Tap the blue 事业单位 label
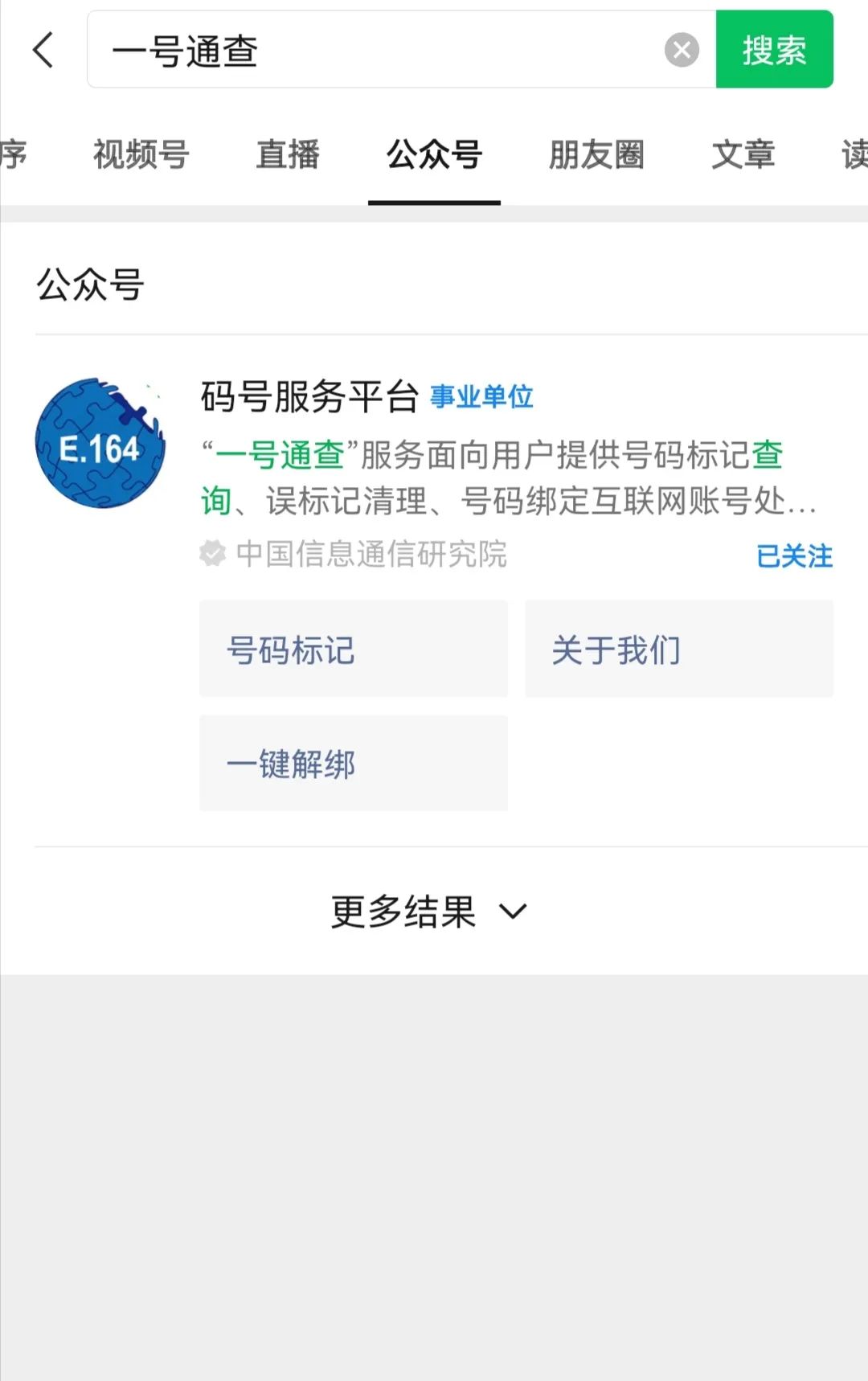868x1381 pixels. point(481,395)
